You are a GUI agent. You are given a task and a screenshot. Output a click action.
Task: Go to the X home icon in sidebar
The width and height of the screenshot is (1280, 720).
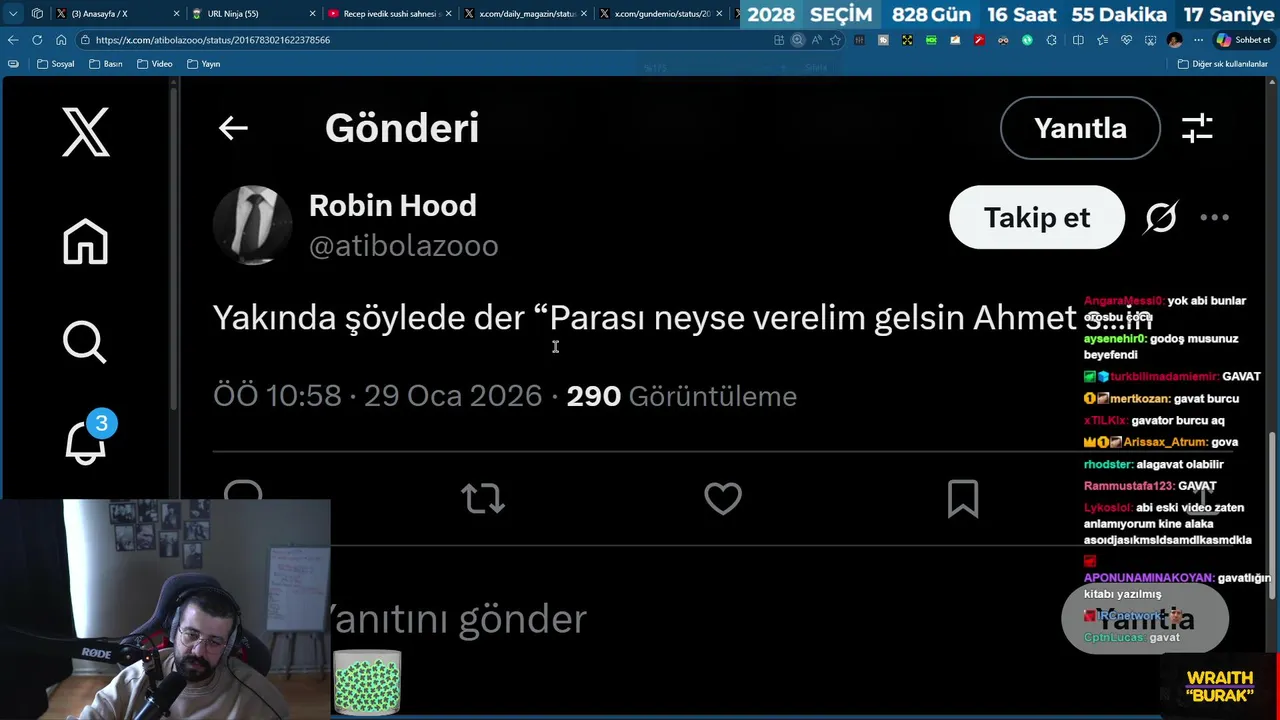coord(85,241)
